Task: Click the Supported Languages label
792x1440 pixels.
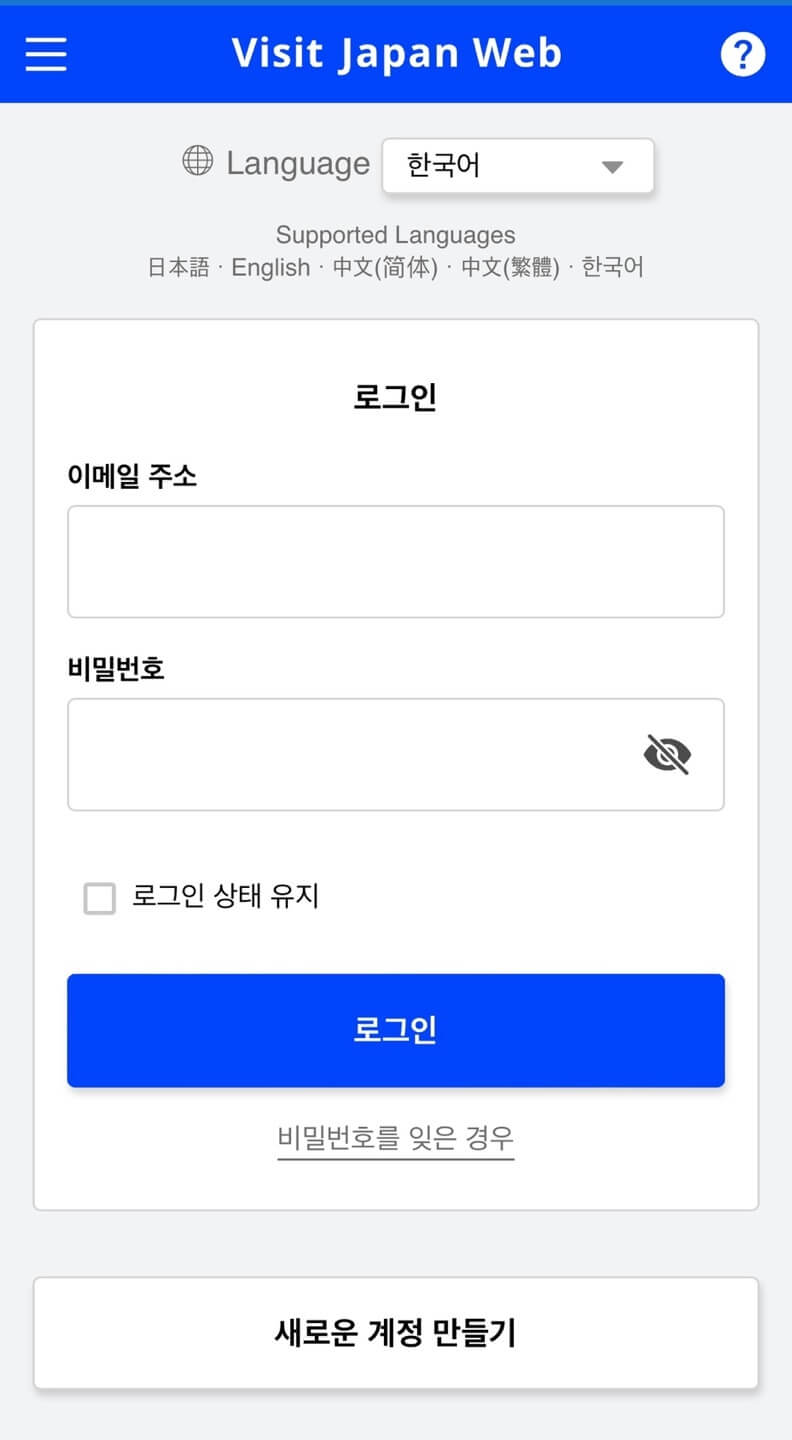Action: click(396, 235)
